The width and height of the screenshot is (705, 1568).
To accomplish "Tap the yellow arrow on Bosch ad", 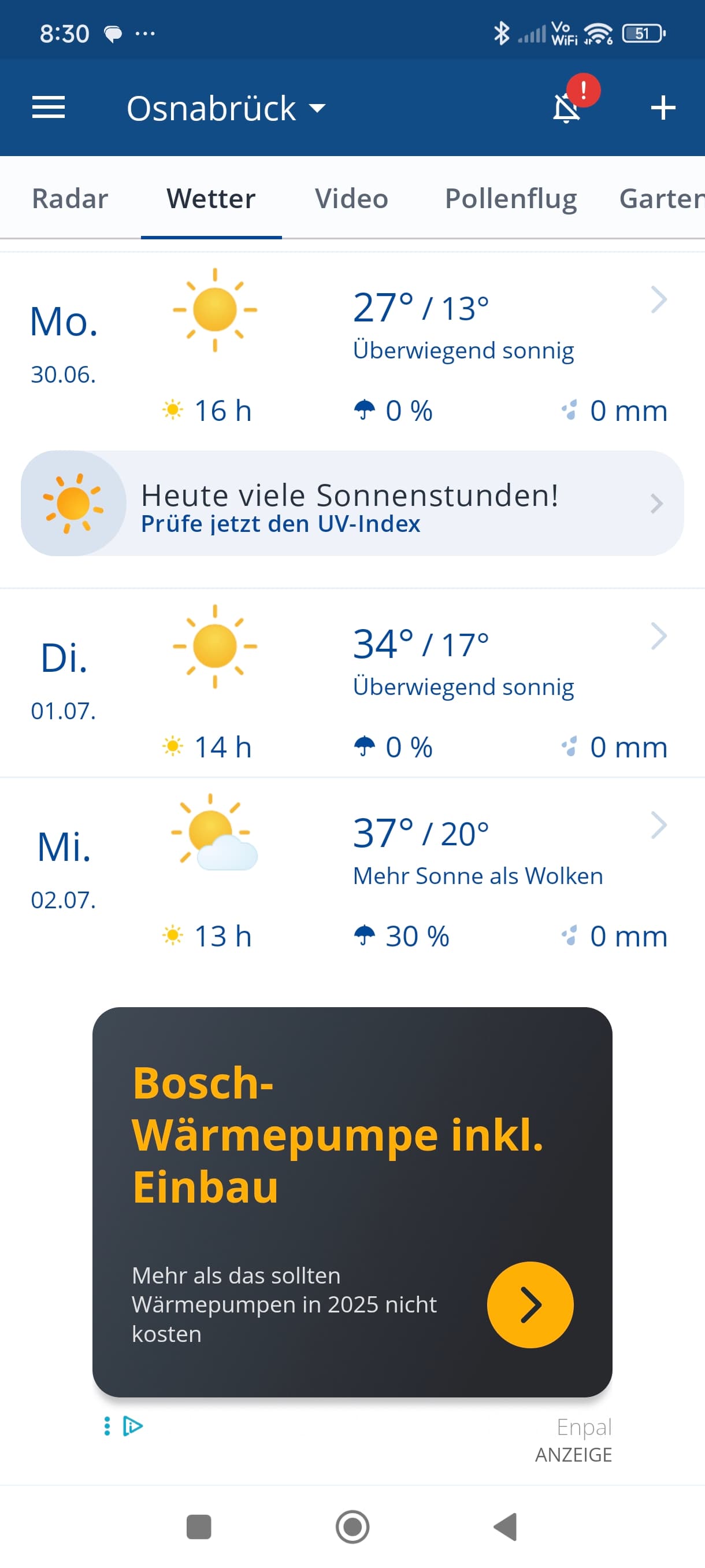I will [x=530, y=1304].
